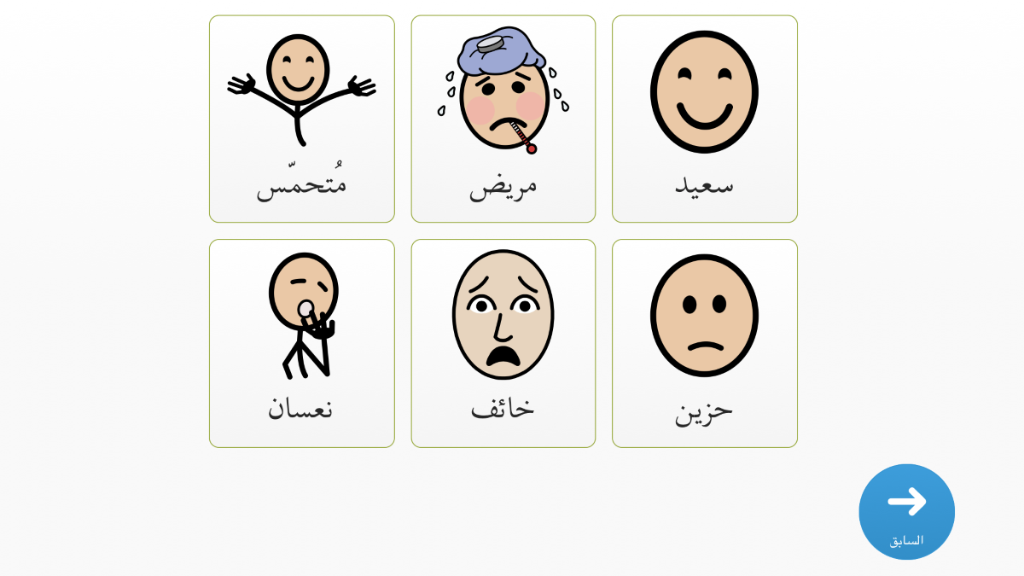Go to the previous page with السابق
1024x576 pixels.
click(x=906, y=511)
